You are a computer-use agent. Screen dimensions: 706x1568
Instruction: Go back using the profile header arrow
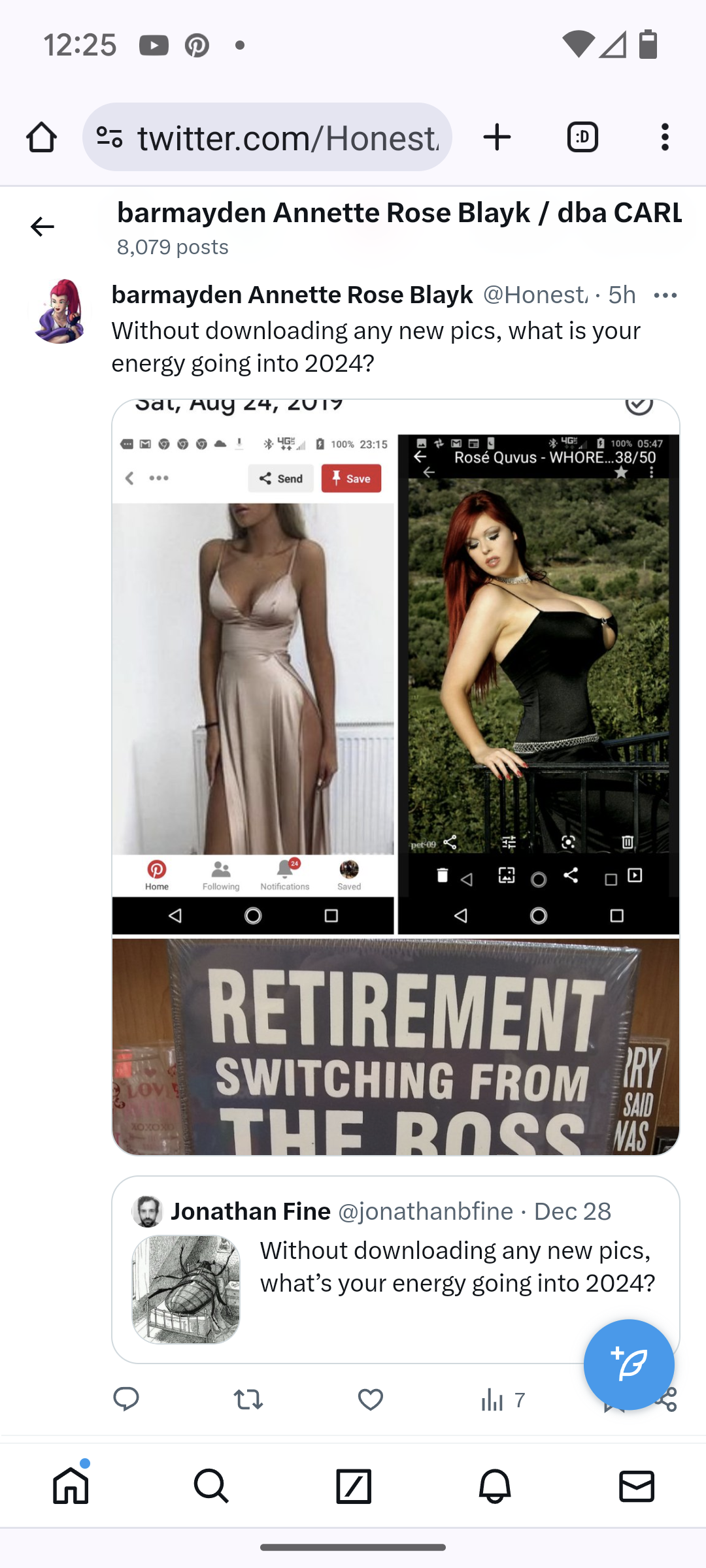click(x=42, y=227)
